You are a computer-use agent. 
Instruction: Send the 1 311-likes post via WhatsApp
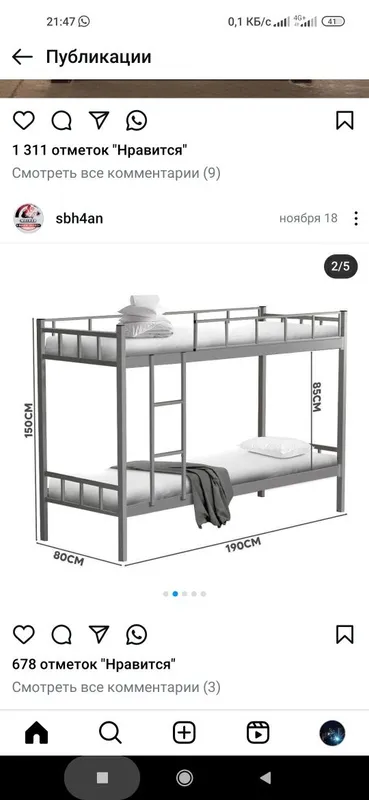click(x=136, y=120)
